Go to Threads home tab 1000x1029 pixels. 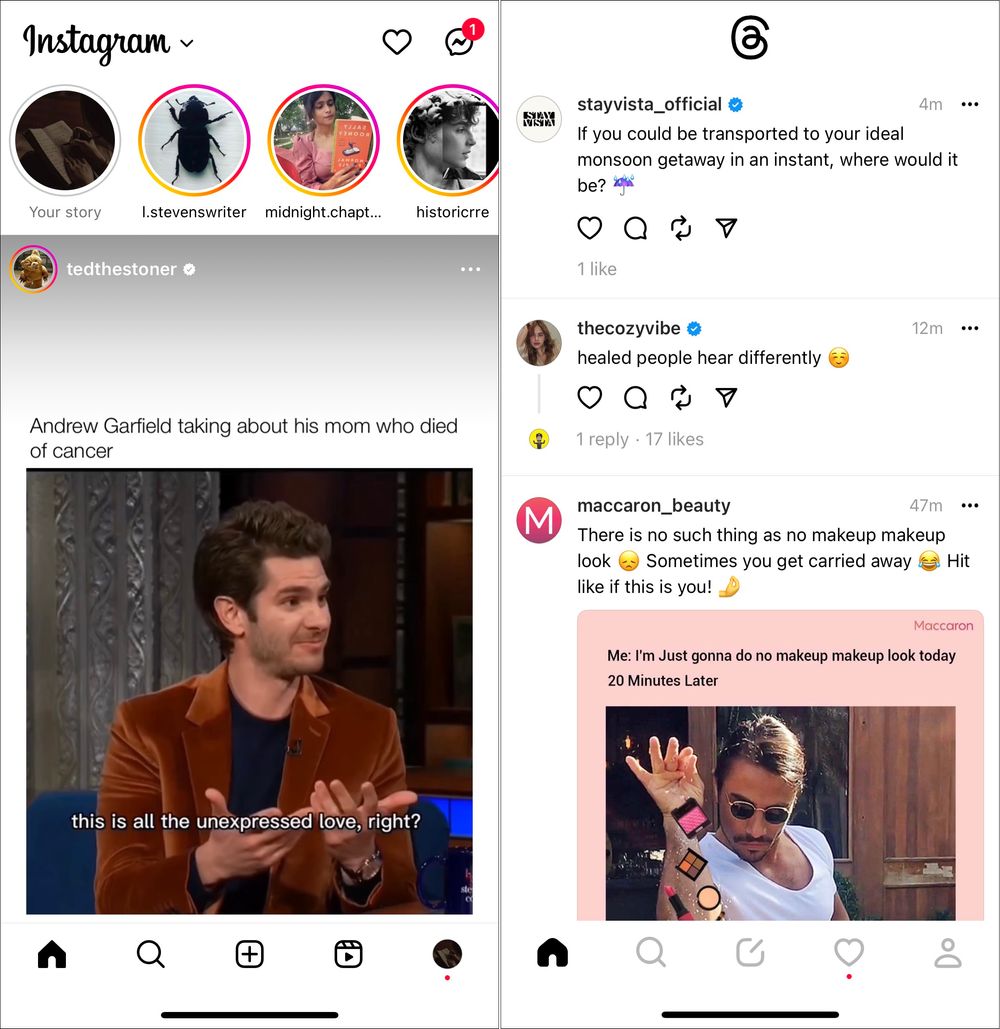pyautogui.click(x=551, y=954)
